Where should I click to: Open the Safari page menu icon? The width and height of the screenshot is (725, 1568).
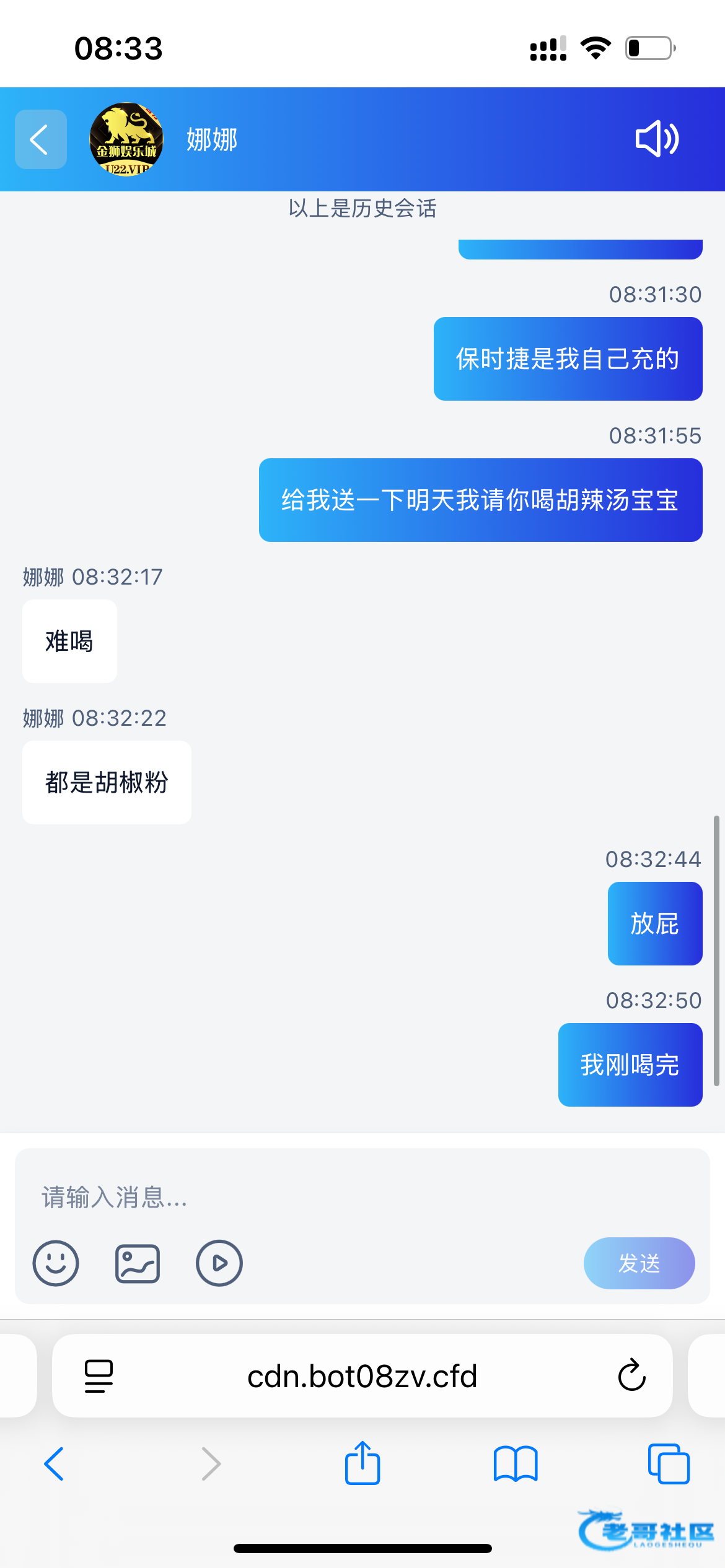pos(99,1376)
